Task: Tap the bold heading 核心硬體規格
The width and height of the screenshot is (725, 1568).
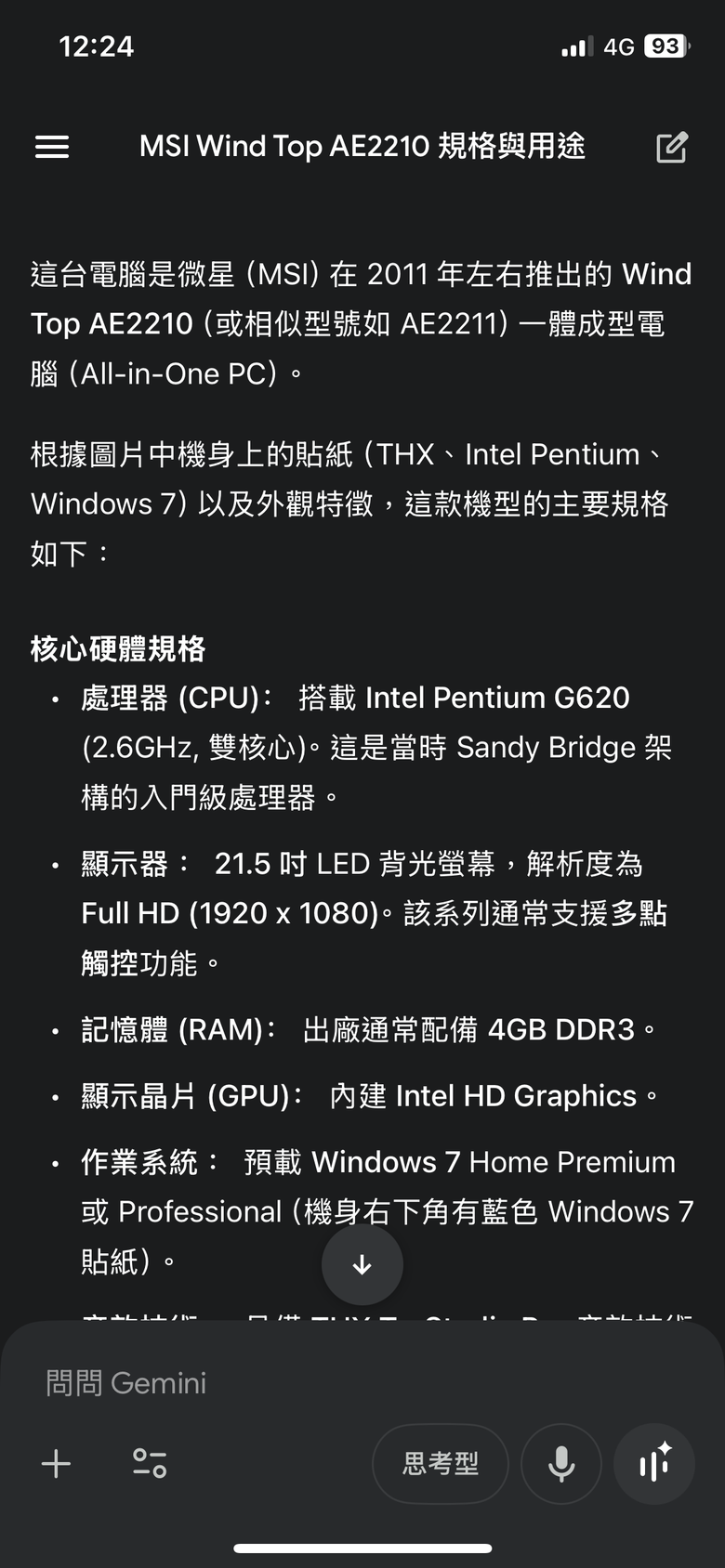Action: (x=117, y=647)
